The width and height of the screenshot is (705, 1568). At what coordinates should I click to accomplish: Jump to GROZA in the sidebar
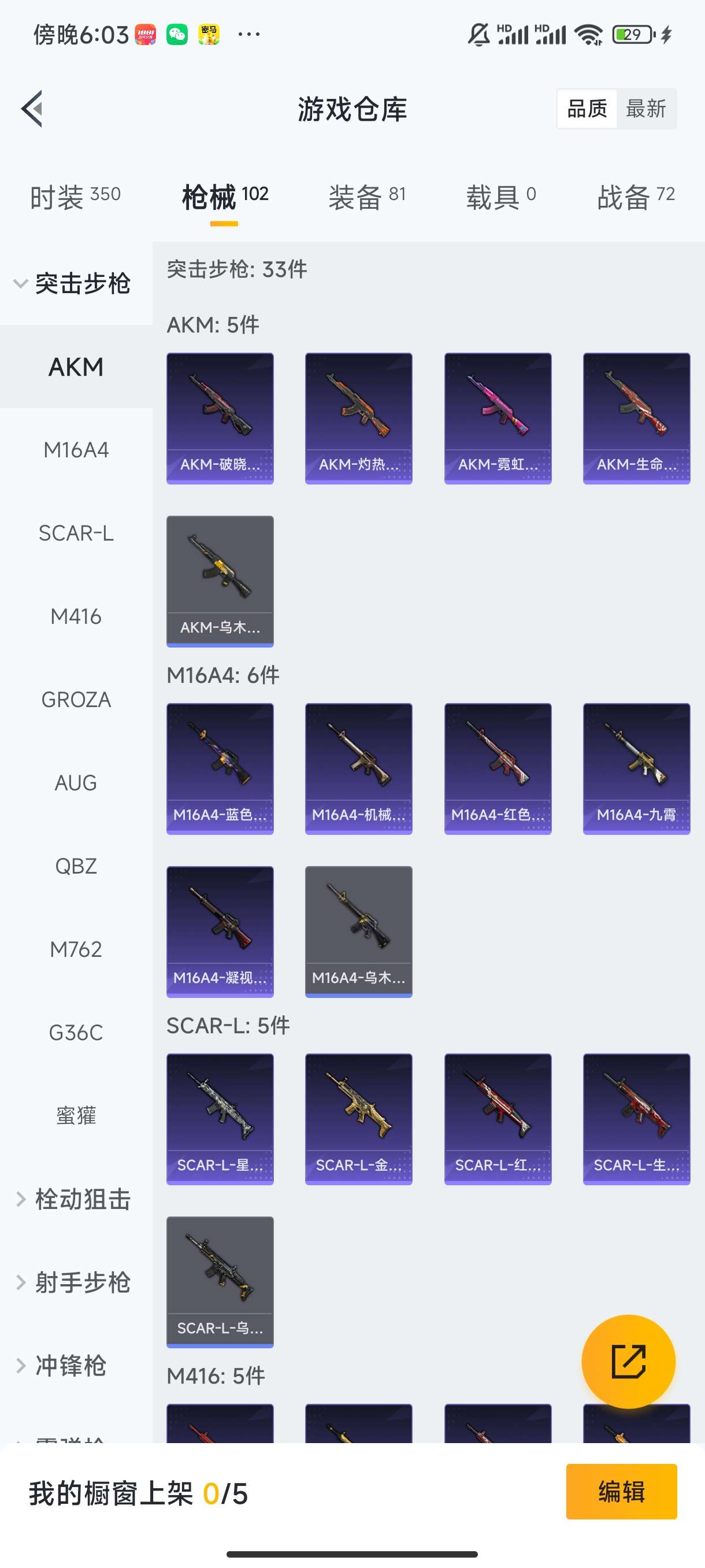[x=76, y=700]
